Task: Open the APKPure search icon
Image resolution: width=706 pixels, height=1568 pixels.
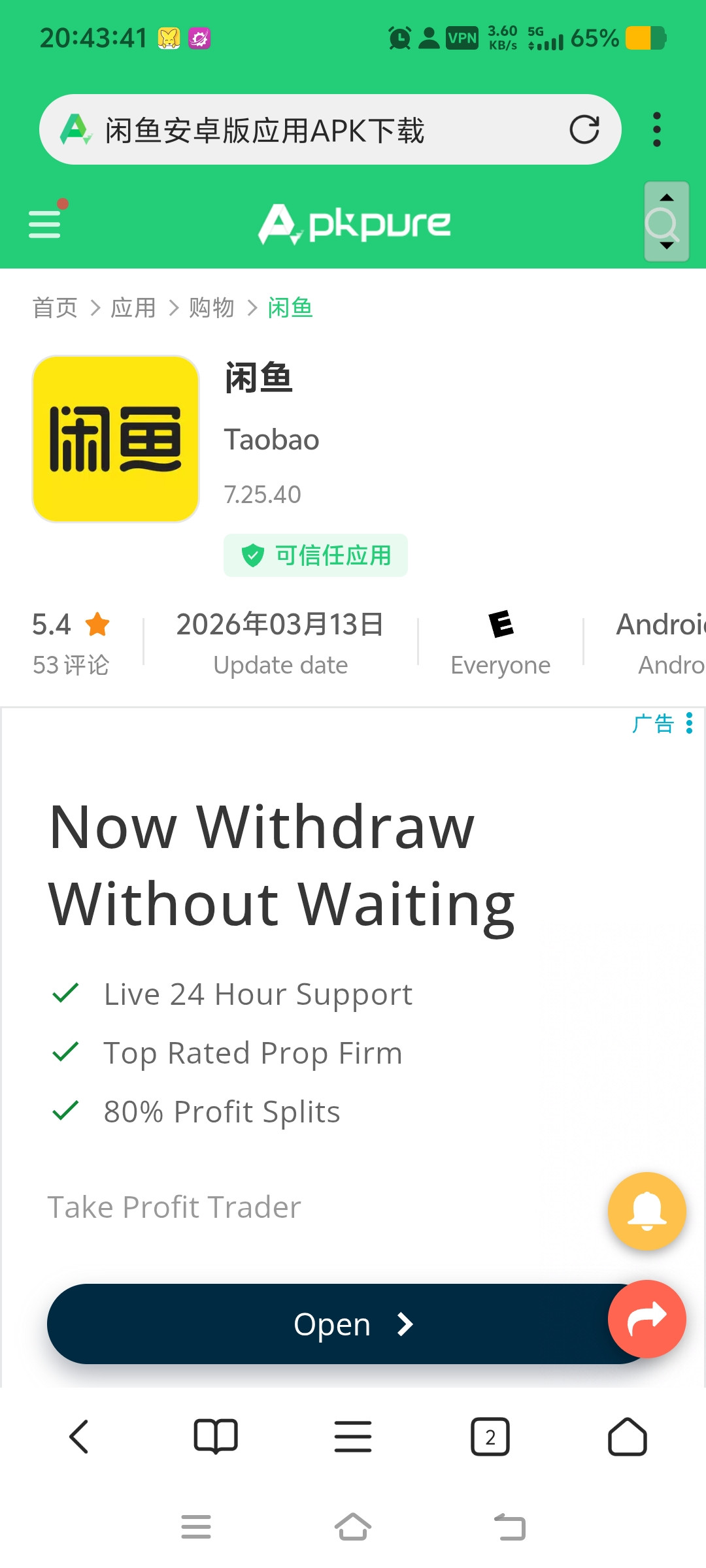Action: [664, 223]
